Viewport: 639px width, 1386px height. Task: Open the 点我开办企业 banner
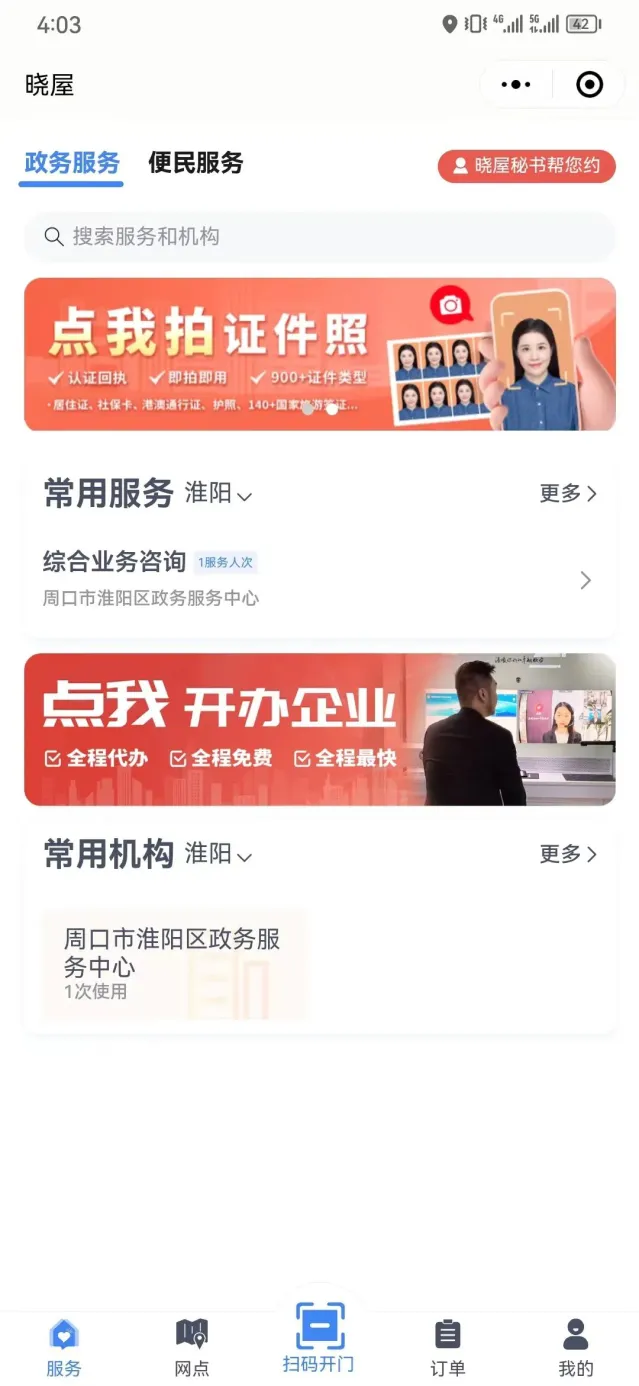point(319,729)
